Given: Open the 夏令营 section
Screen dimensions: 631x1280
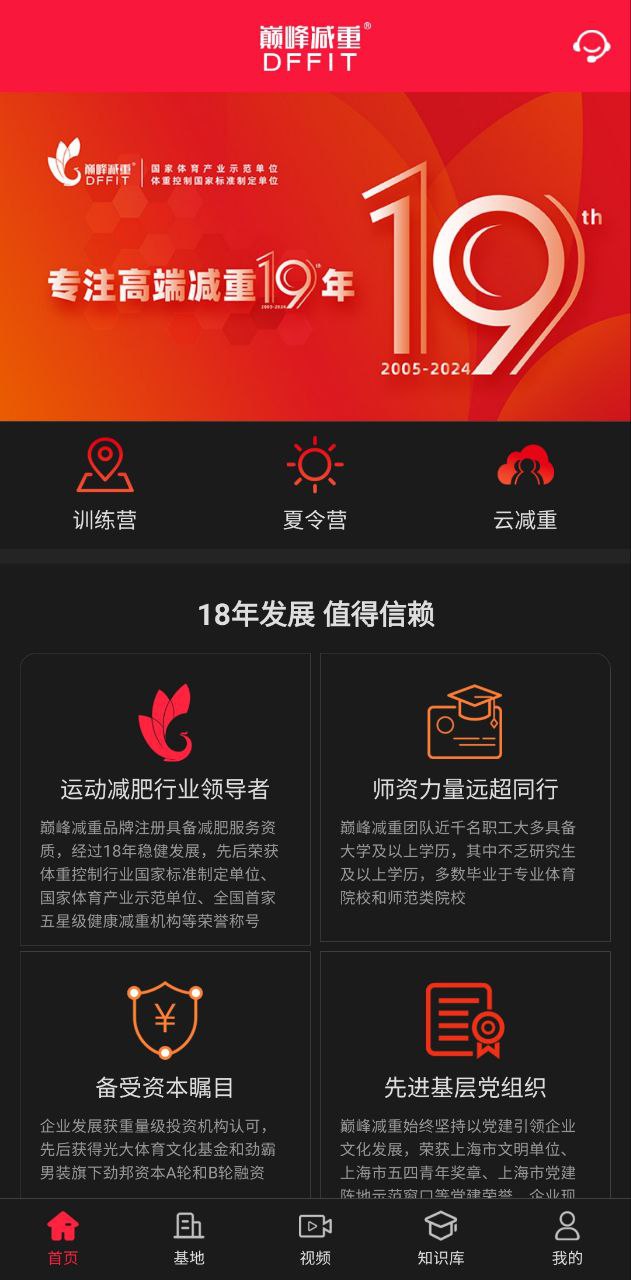Looking at the screenshot, I should (315, 485).
